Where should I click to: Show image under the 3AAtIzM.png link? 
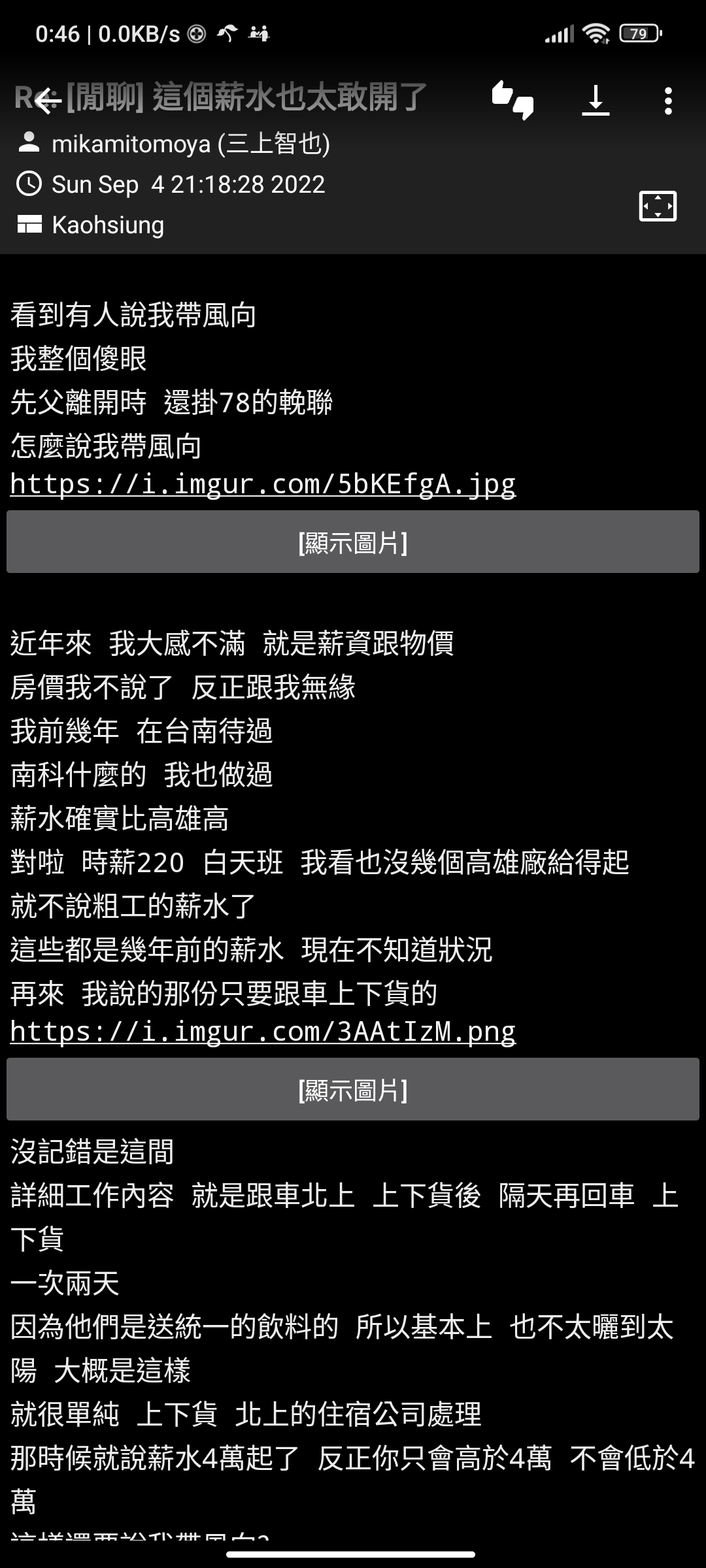pyautogui.click(x=353, y=1090)
